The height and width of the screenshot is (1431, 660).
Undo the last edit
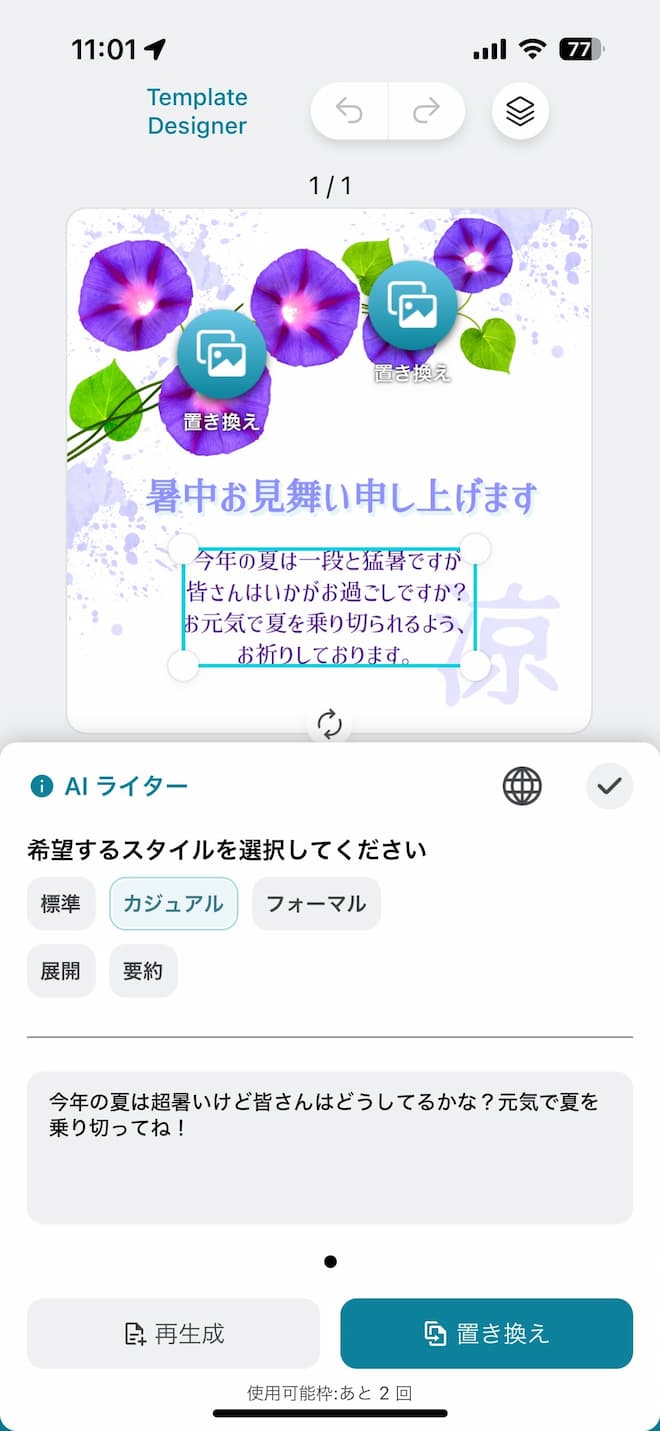tap(350, 111)
